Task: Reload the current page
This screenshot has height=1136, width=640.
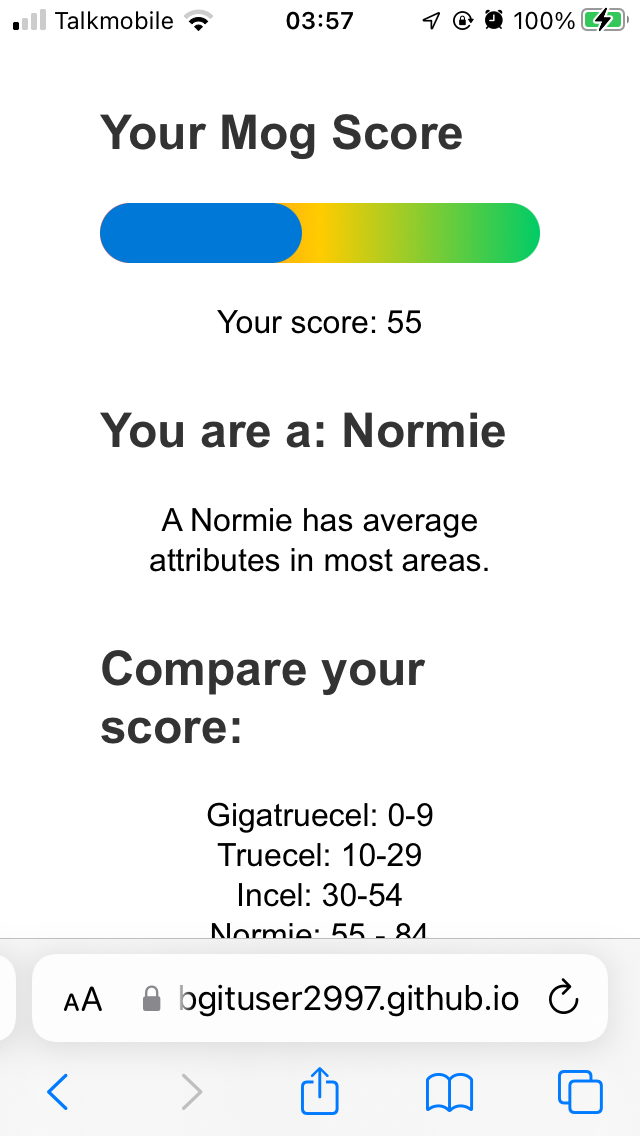Action: click(565, 998)
